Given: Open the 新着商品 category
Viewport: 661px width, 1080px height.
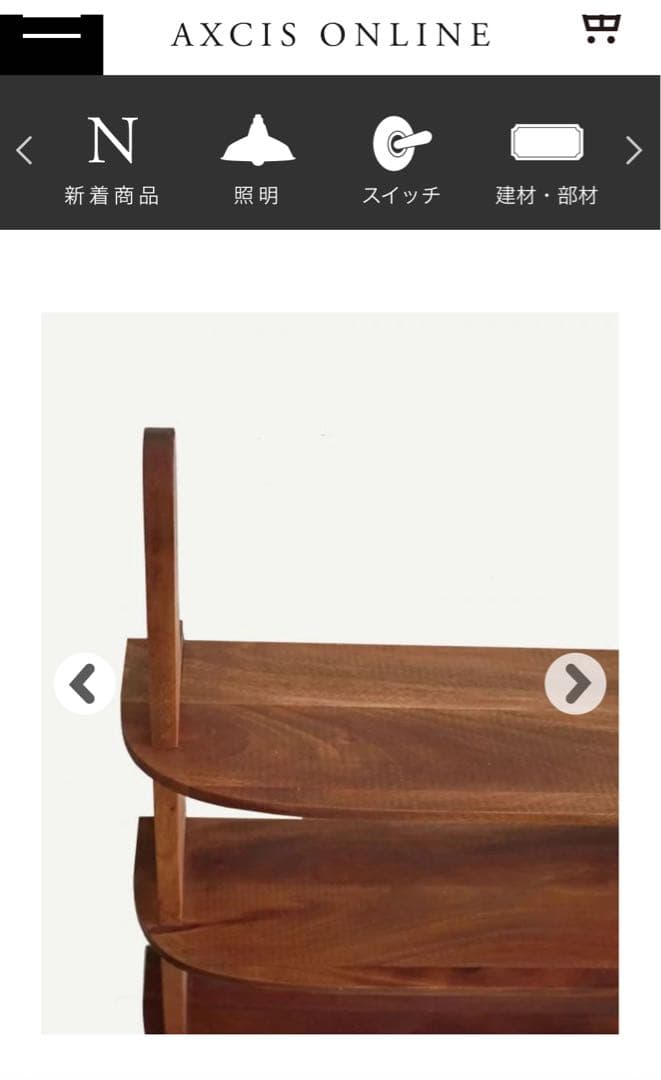Looking at the screenshot, I should click(x=111, y=160).
